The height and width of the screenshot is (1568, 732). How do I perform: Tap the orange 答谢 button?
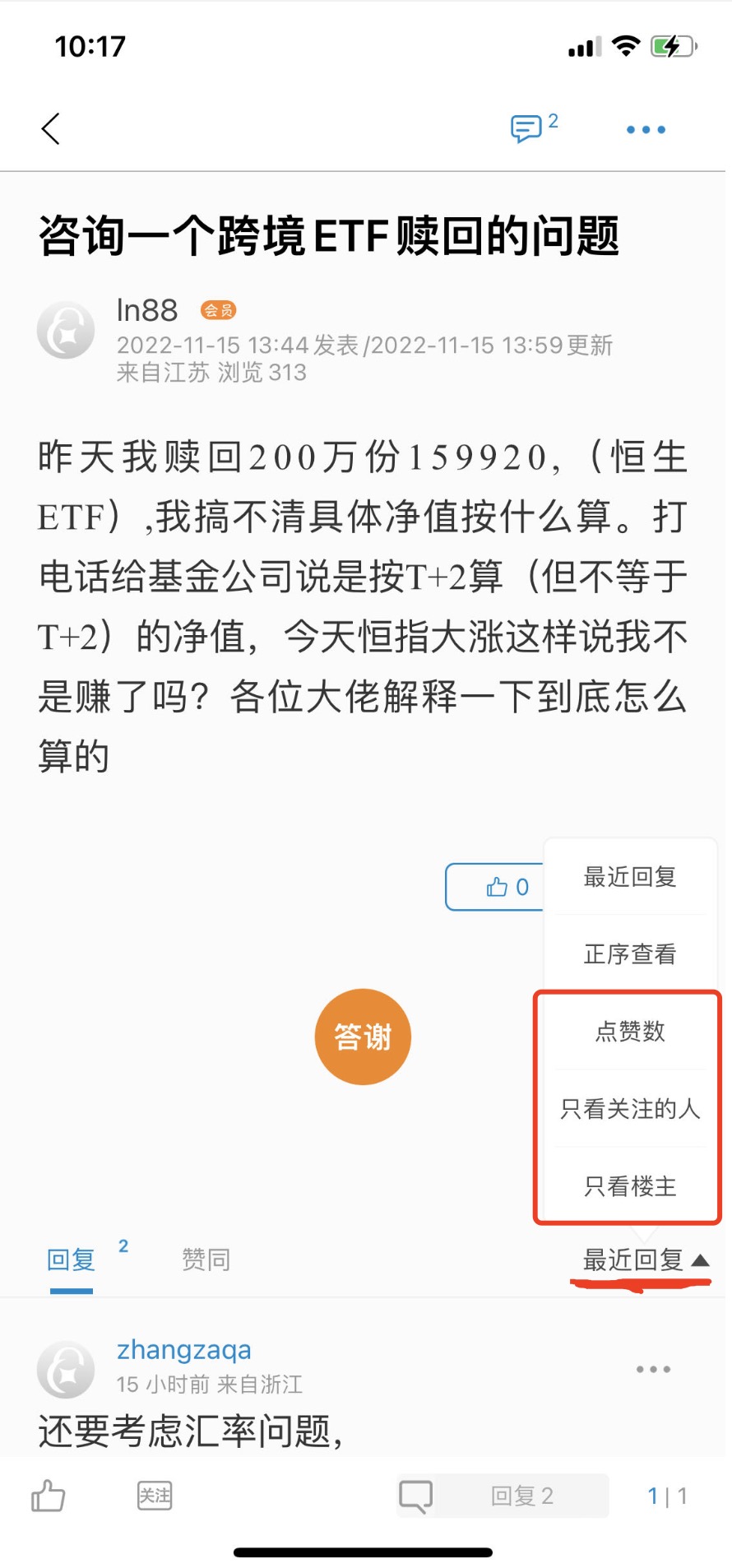coord(363,1037)
